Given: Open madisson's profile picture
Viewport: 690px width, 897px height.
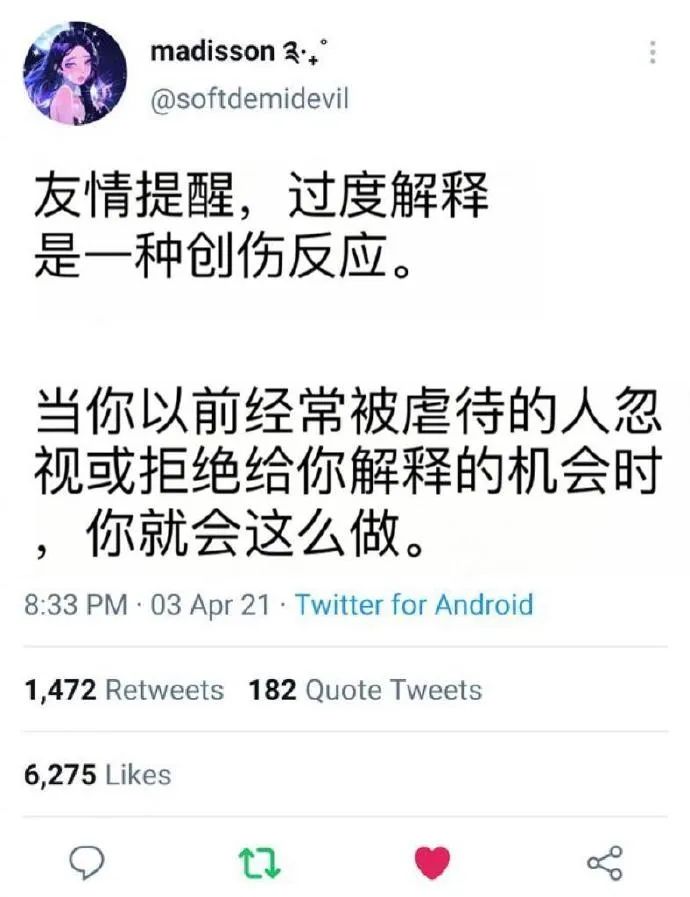Looking at the screenshot, I should 74,73.
